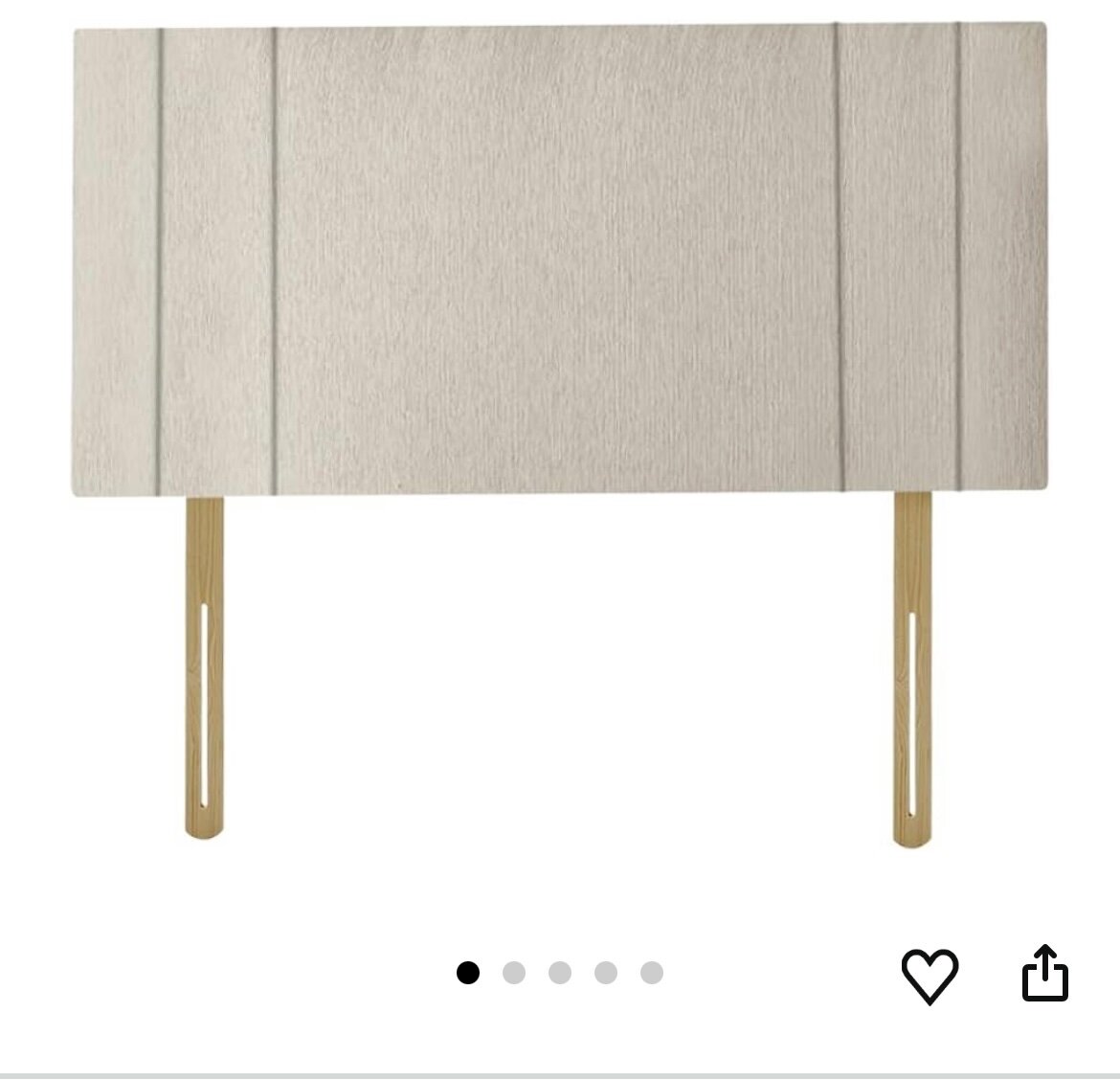
Task: Jump to the second image indicator dot
Action: tap(514, 974)
